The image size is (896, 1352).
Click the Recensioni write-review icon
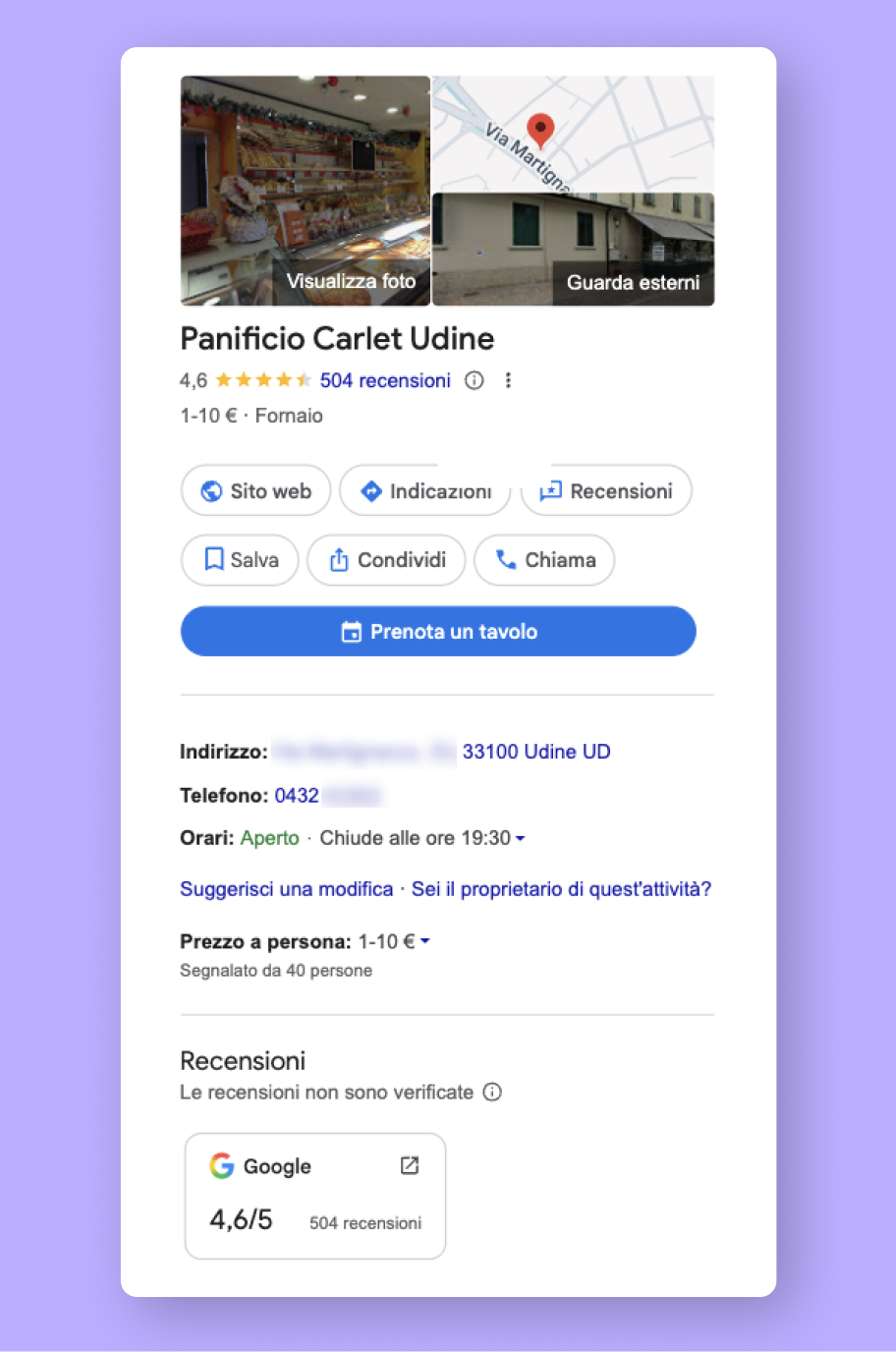point(550,490)
